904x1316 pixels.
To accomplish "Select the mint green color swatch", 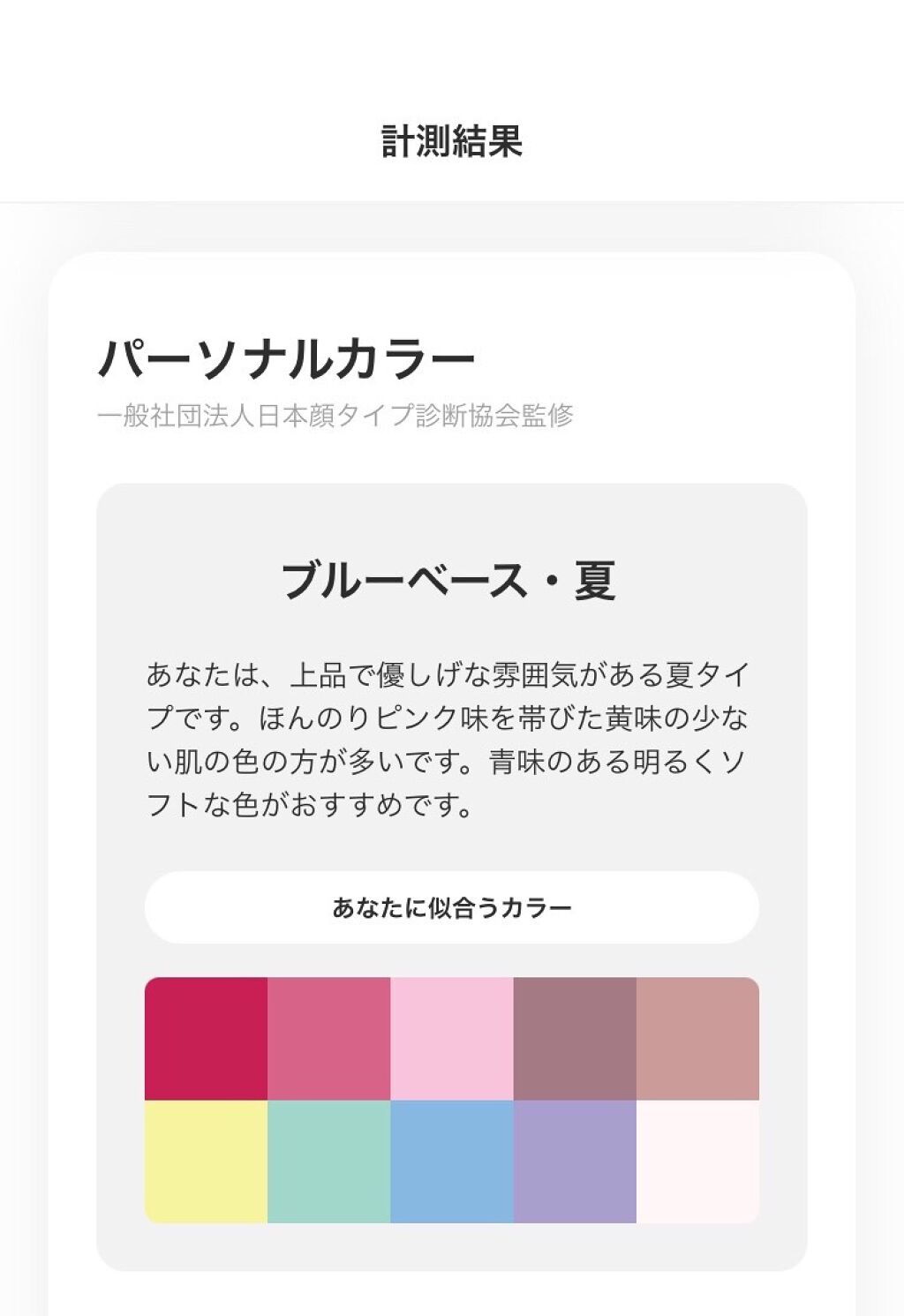I will pyautogui.click(x=329, y=1161).
